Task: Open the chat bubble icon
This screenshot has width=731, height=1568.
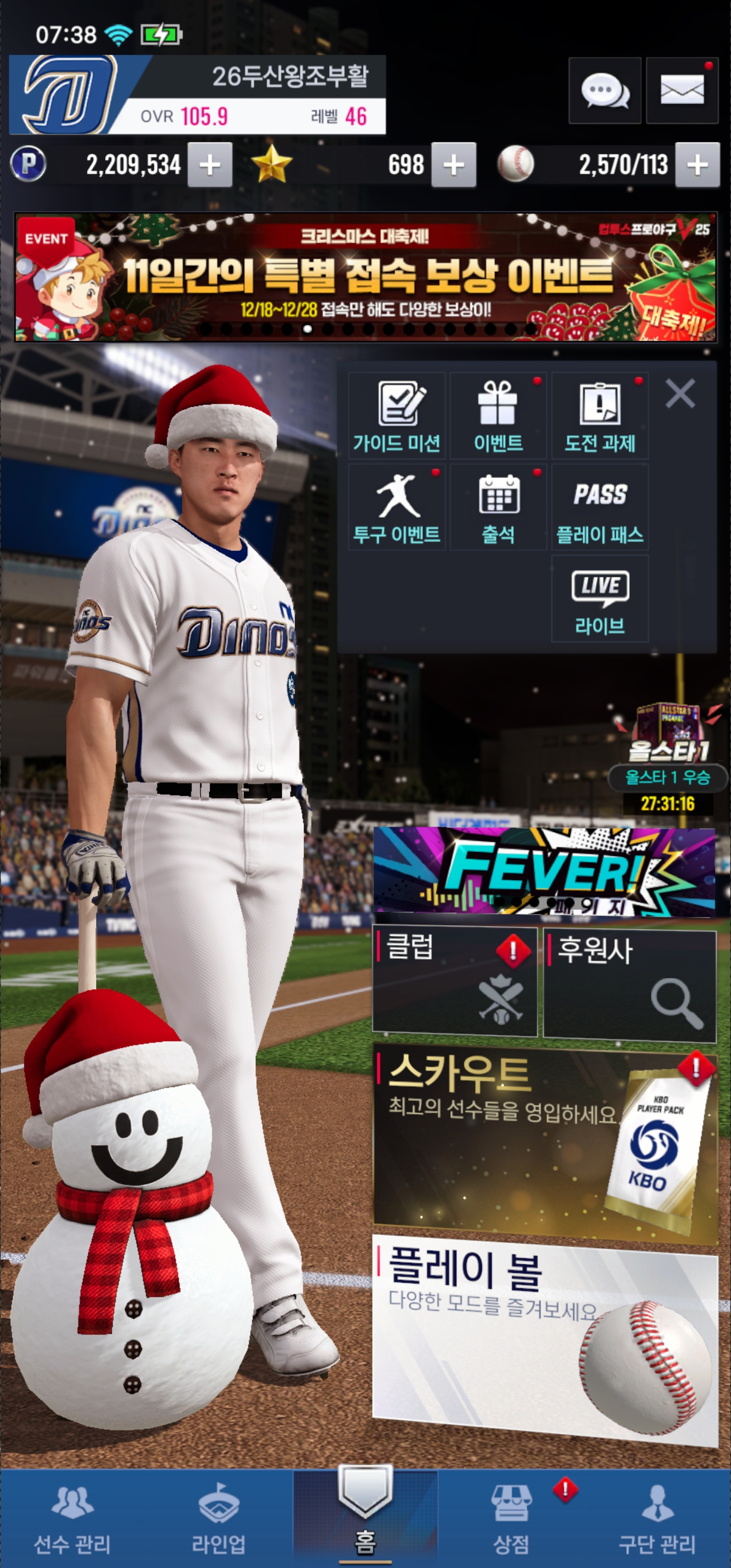Action: coord(605,91)
